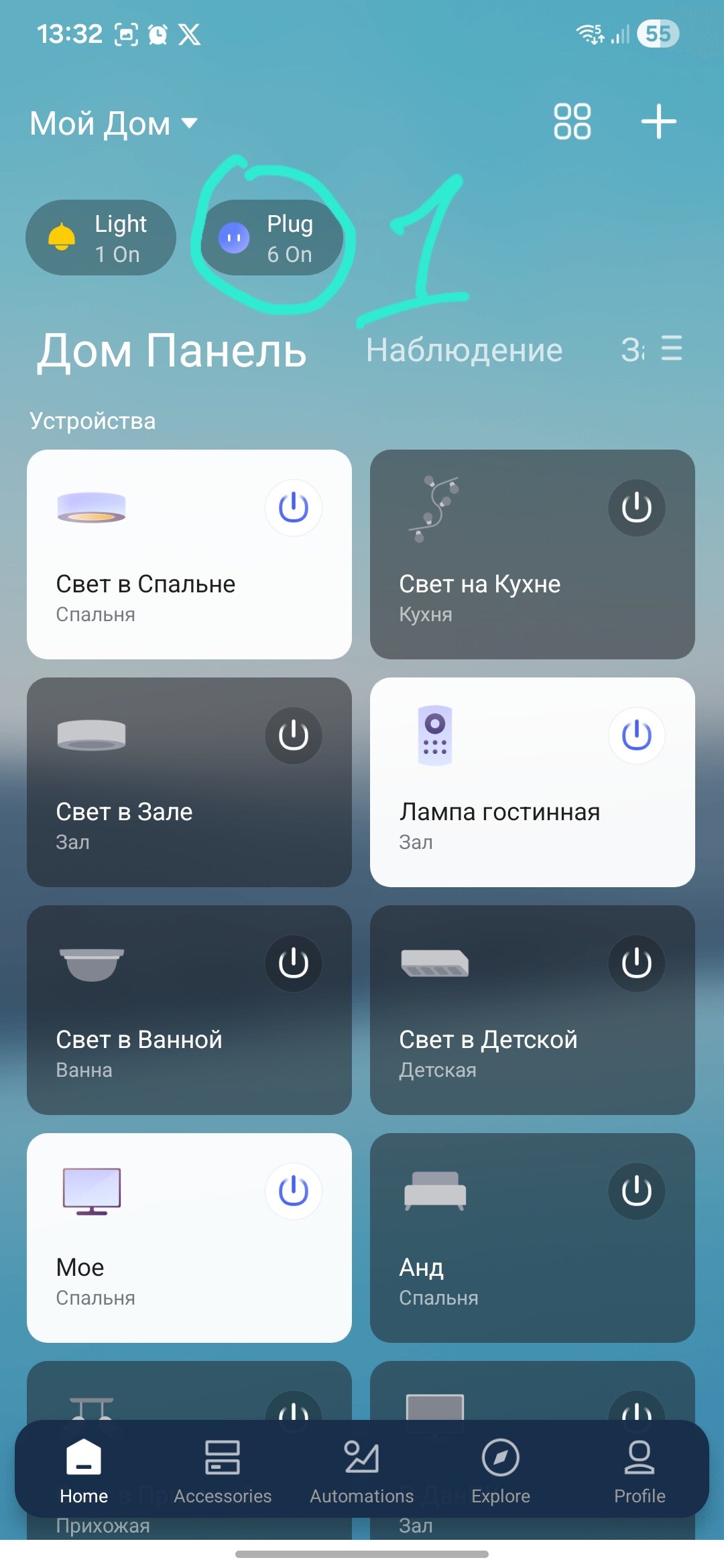
Task: Turn on Свет на Кухне power button
Action: pyautogui.click(x=636, y=508)
